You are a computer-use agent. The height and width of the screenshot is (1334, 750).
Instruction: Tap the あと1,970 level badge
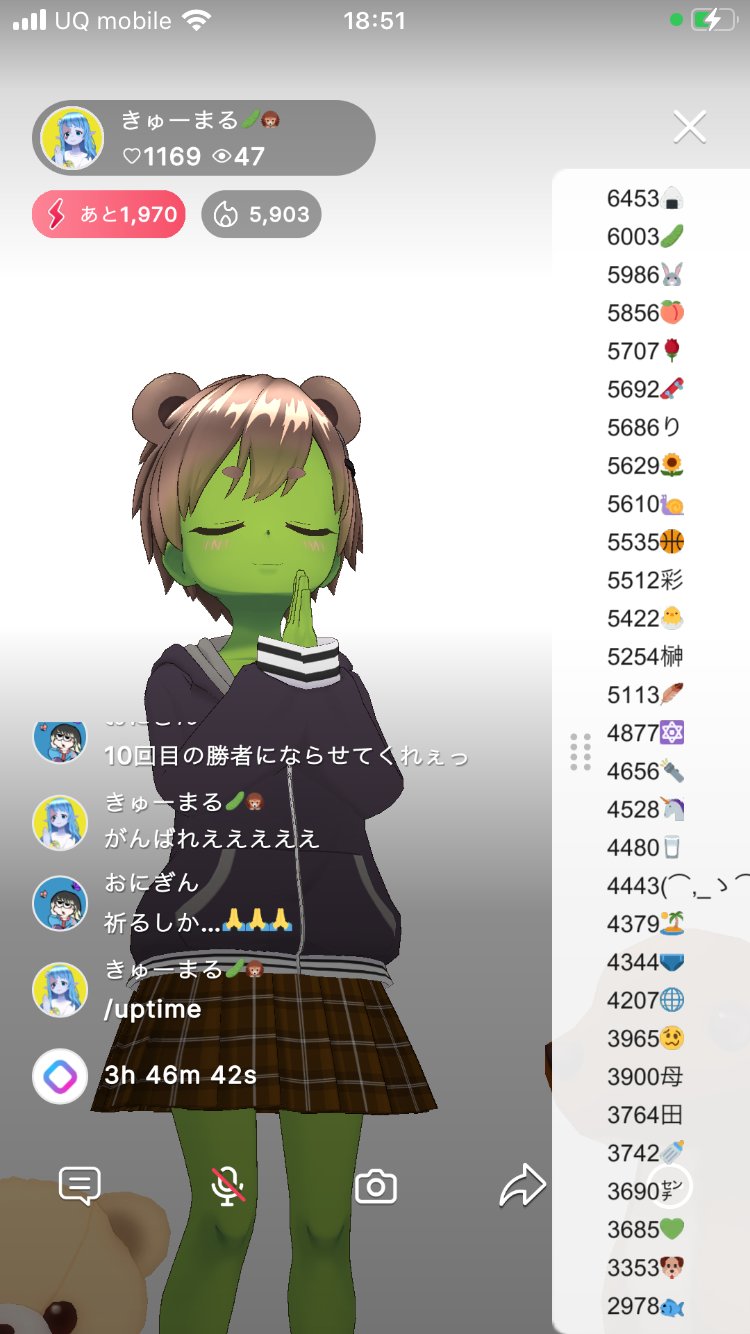tap(109, 214)
